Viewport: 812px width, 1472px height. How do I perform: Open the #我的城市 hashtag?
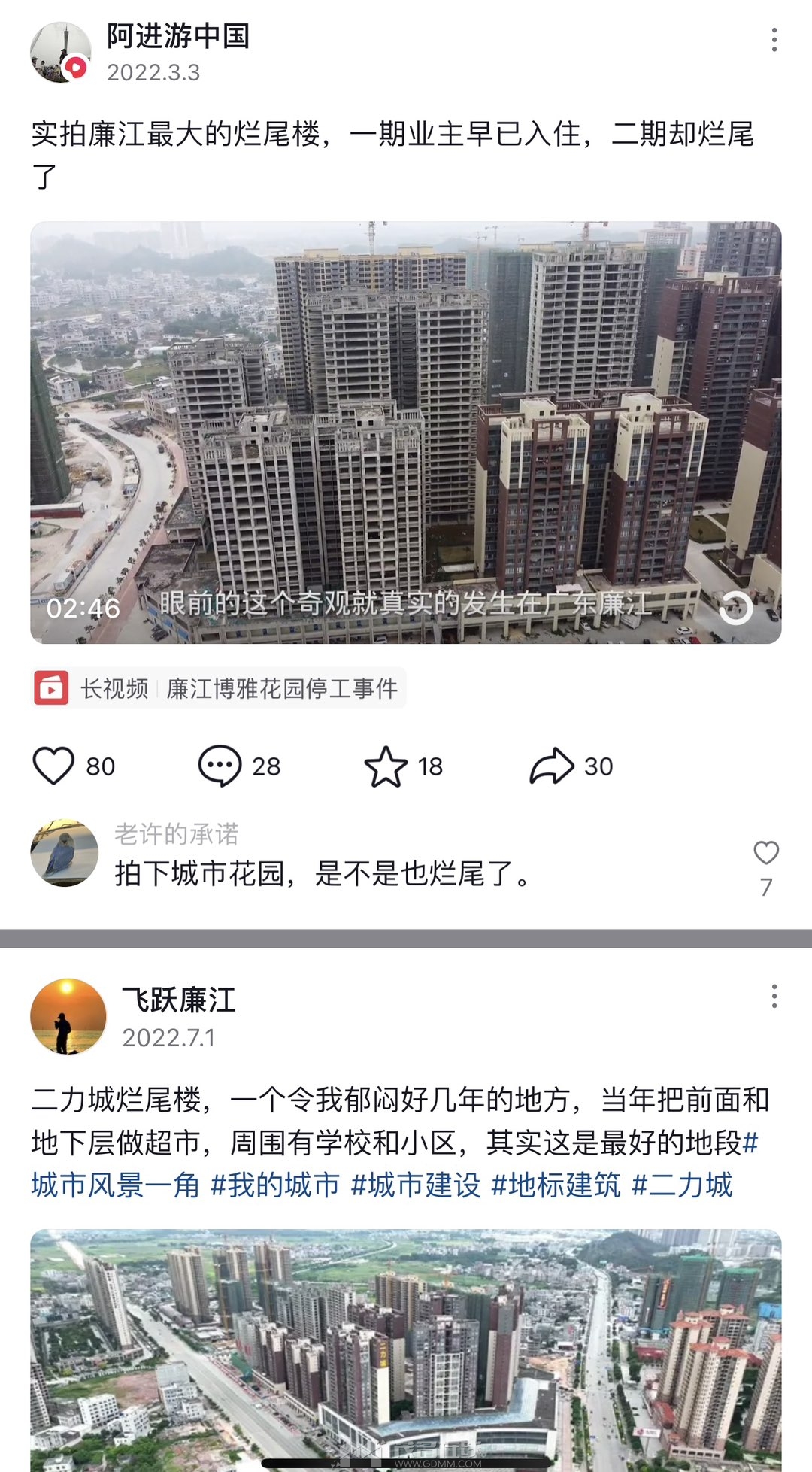(275, 1185)
